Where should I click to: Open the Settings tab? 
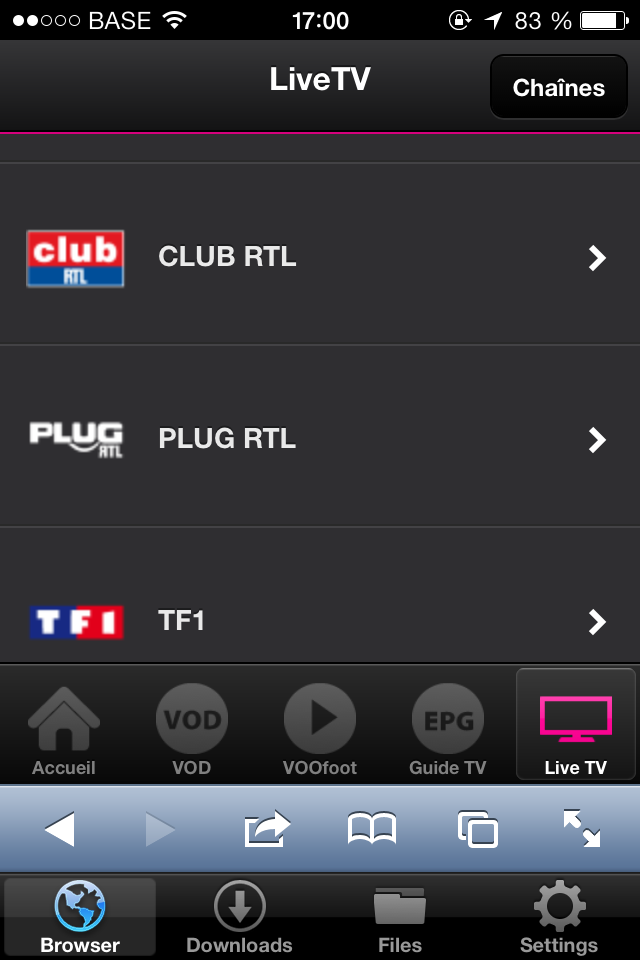click(x=558, y=918)
